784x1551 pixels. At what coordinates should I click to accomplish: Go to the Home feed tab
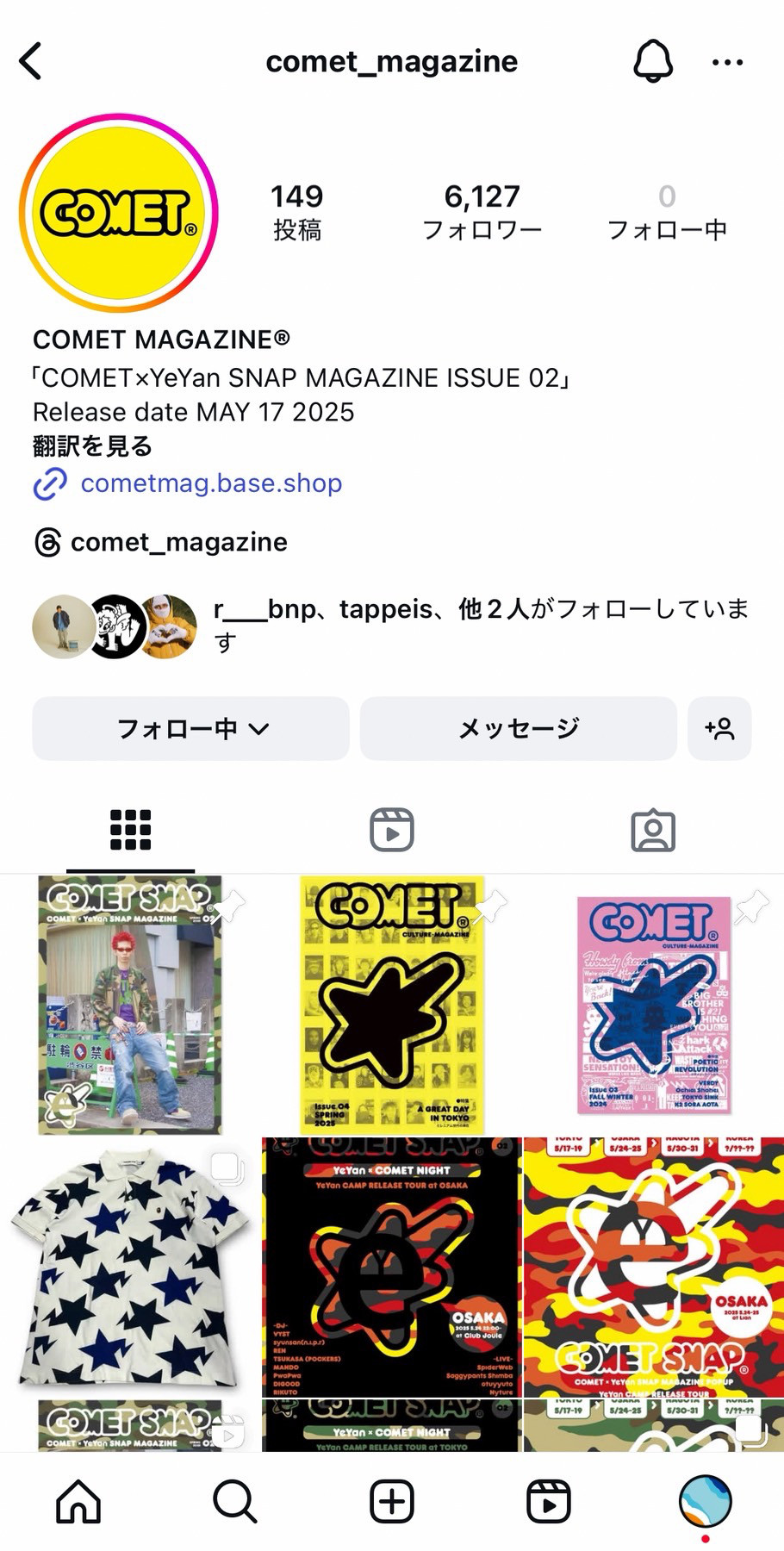point(78,1502)
